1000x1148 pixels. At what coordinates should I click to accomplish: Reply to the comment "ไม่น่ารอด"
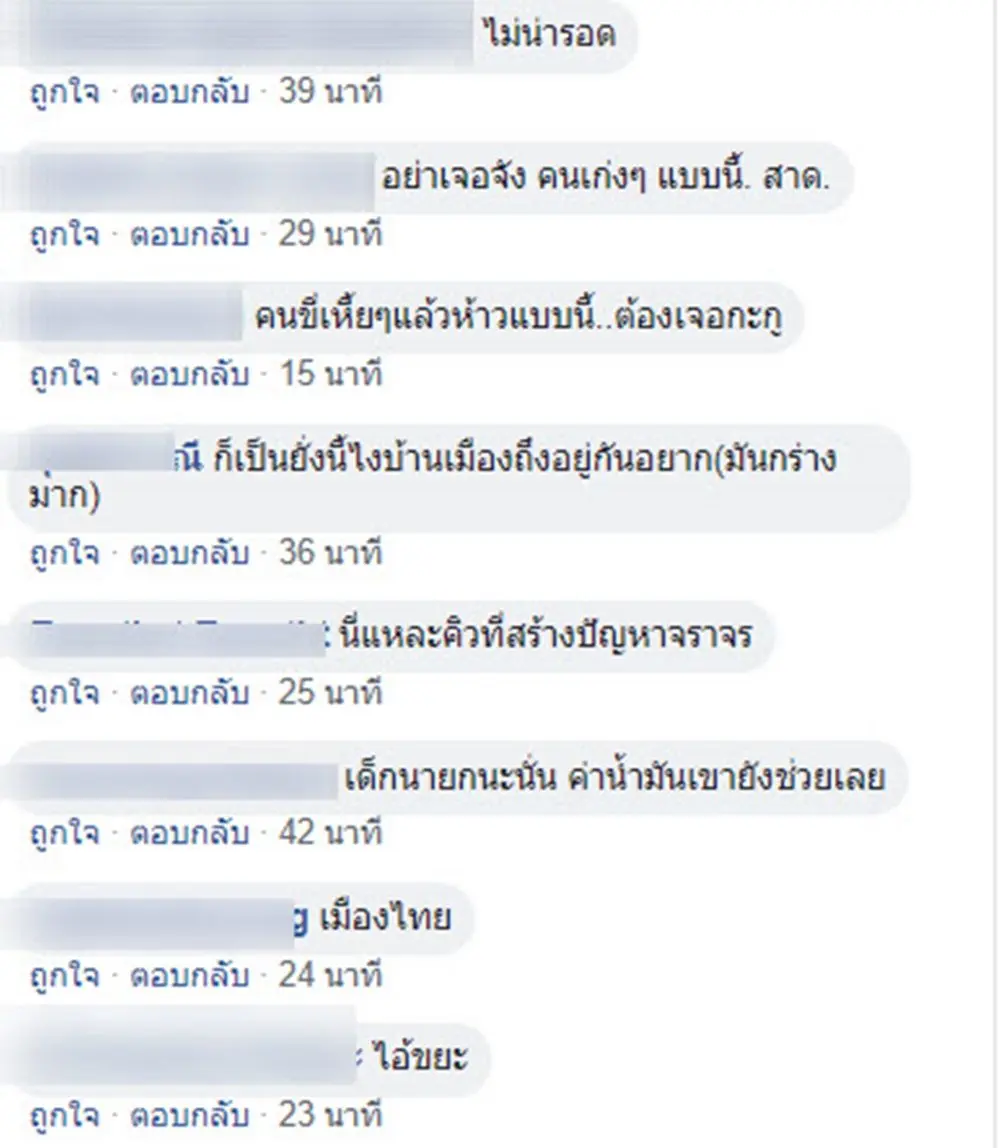click(x=190, y=93)
